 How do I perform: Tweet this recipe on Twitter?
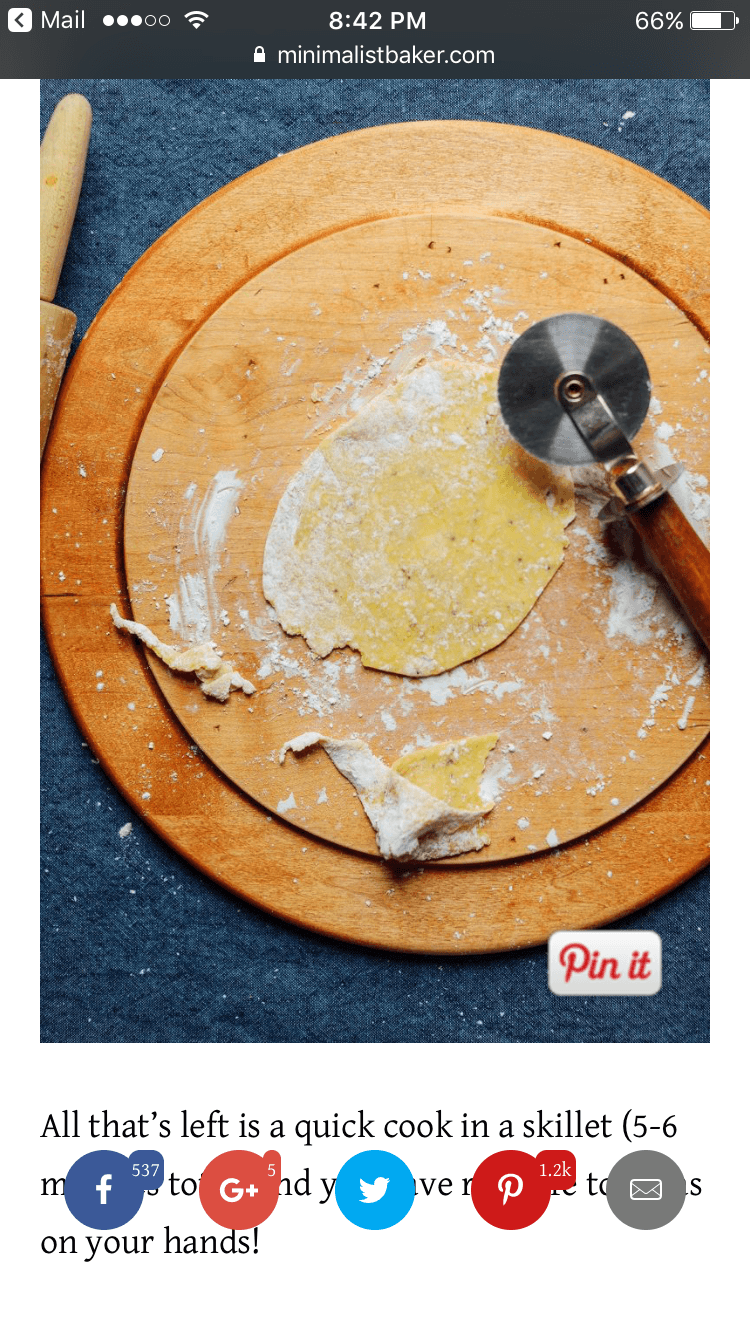tap(375, 1190)
